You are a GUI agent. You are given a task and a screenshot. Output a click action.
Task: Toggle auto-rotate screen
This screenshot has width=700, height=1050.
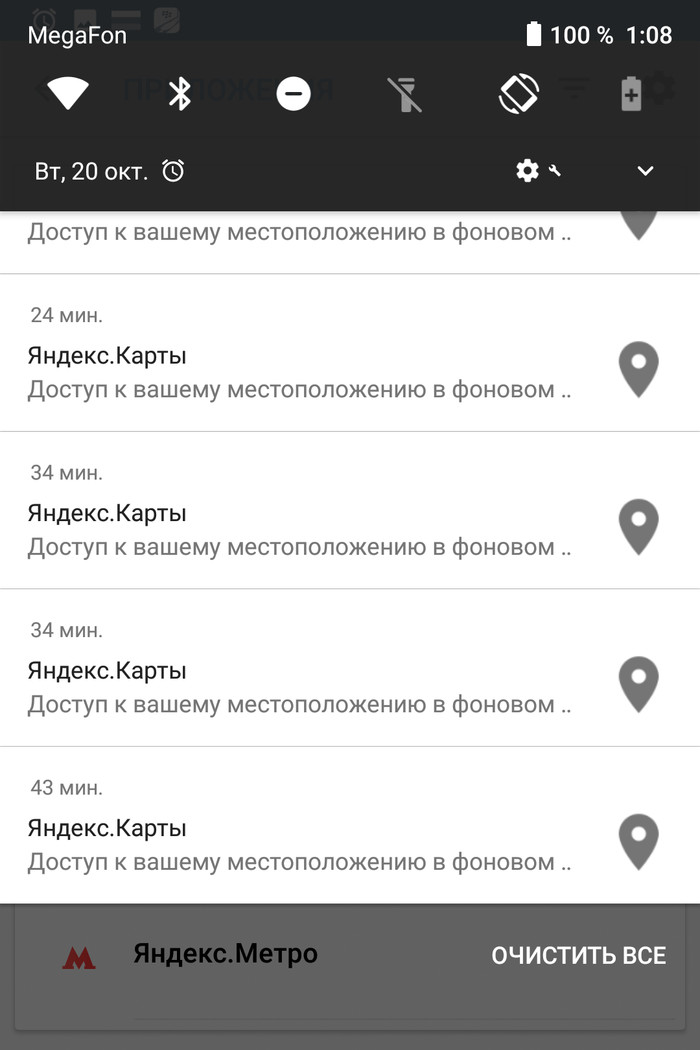[x=519, y=95]
